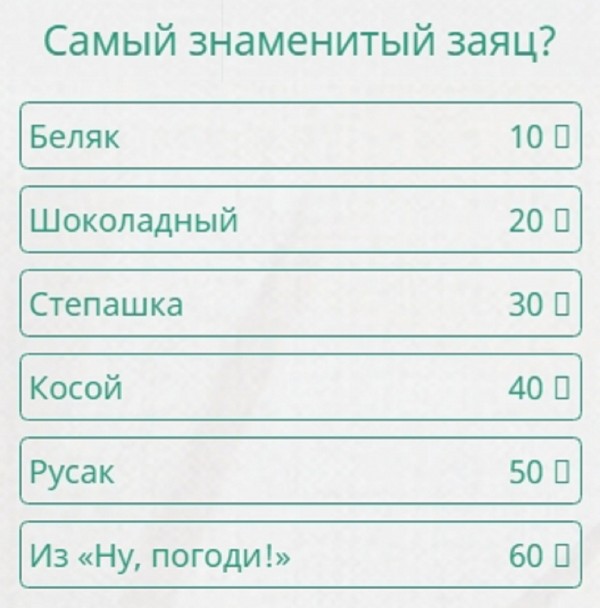Choose the answer Из «Ну, погоди!»
This screenshot has height=608, width=600.
300,555
